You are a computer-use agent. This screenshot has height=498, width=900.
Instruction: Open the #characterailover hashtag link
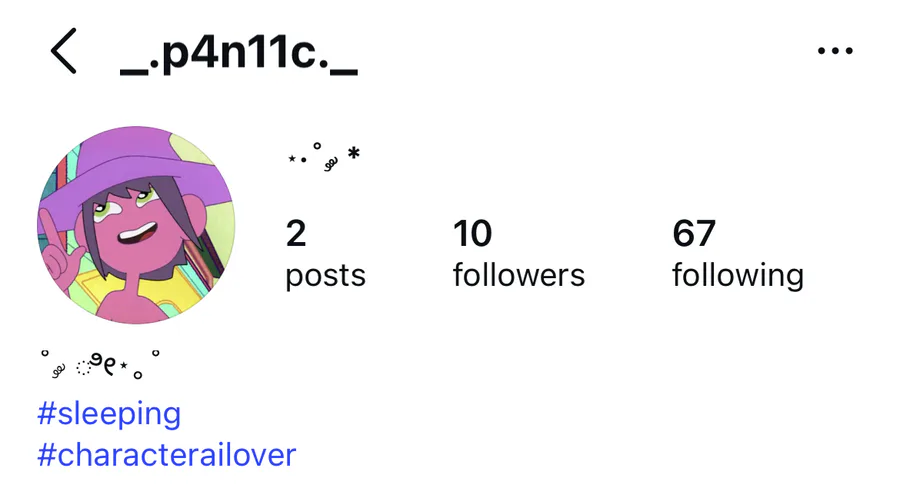coord(166,455)
